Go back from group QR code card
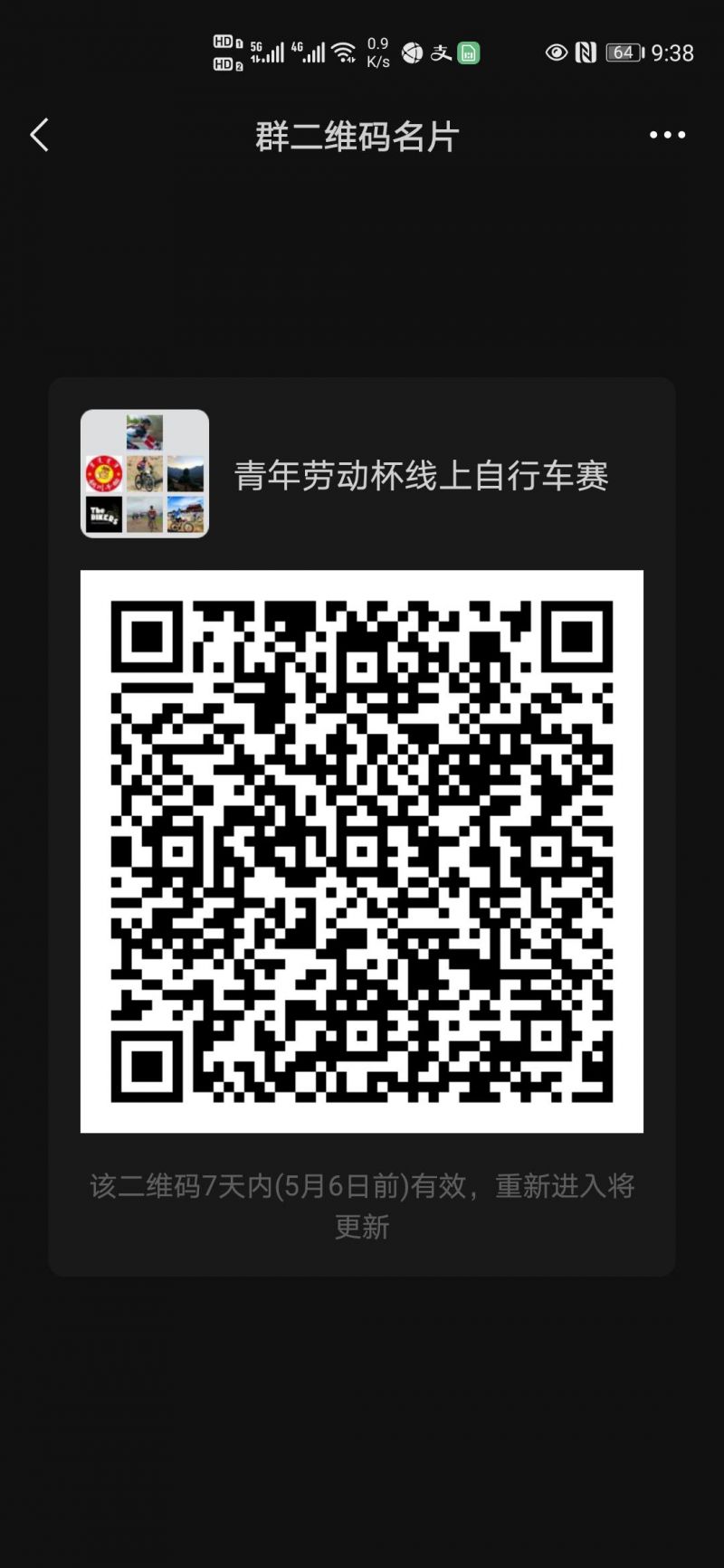 (x=39, y=136)
